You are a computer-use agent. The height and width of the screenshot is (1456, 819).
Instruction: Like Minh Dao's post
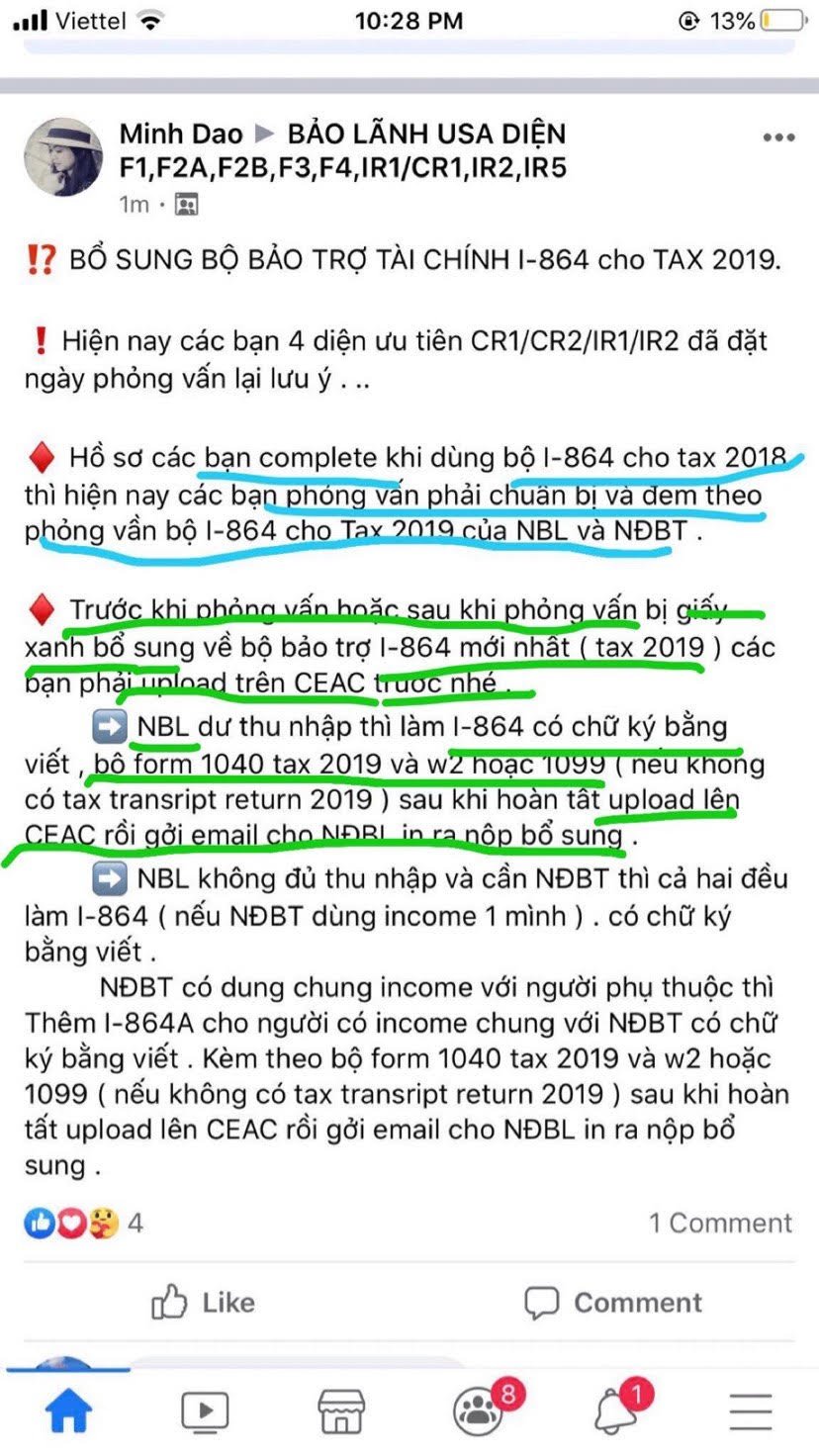click(x=203, y=1303)
